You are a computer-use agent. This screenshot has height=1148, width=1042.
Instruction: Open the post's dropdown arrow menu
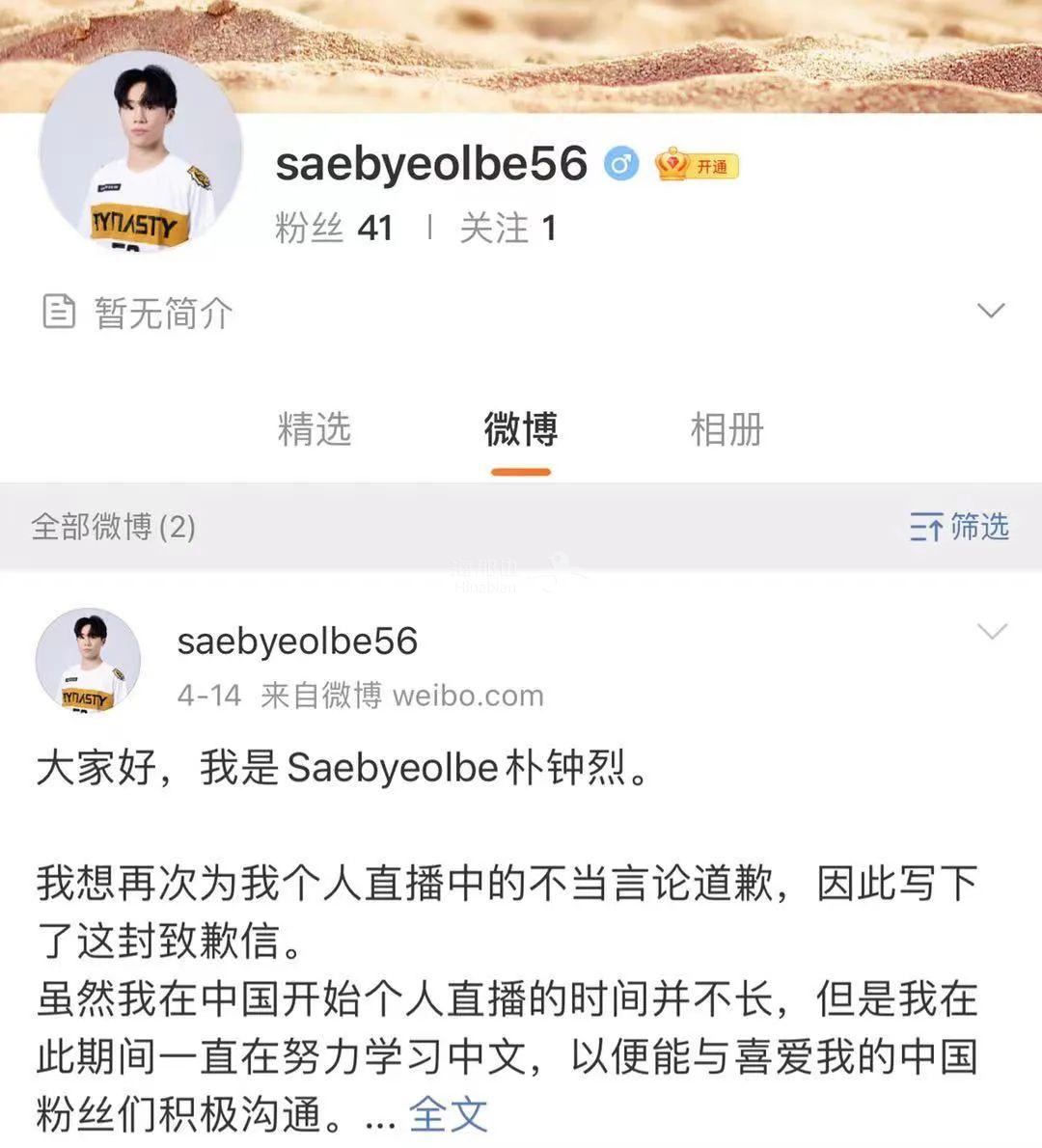click(x=992, y=632)
